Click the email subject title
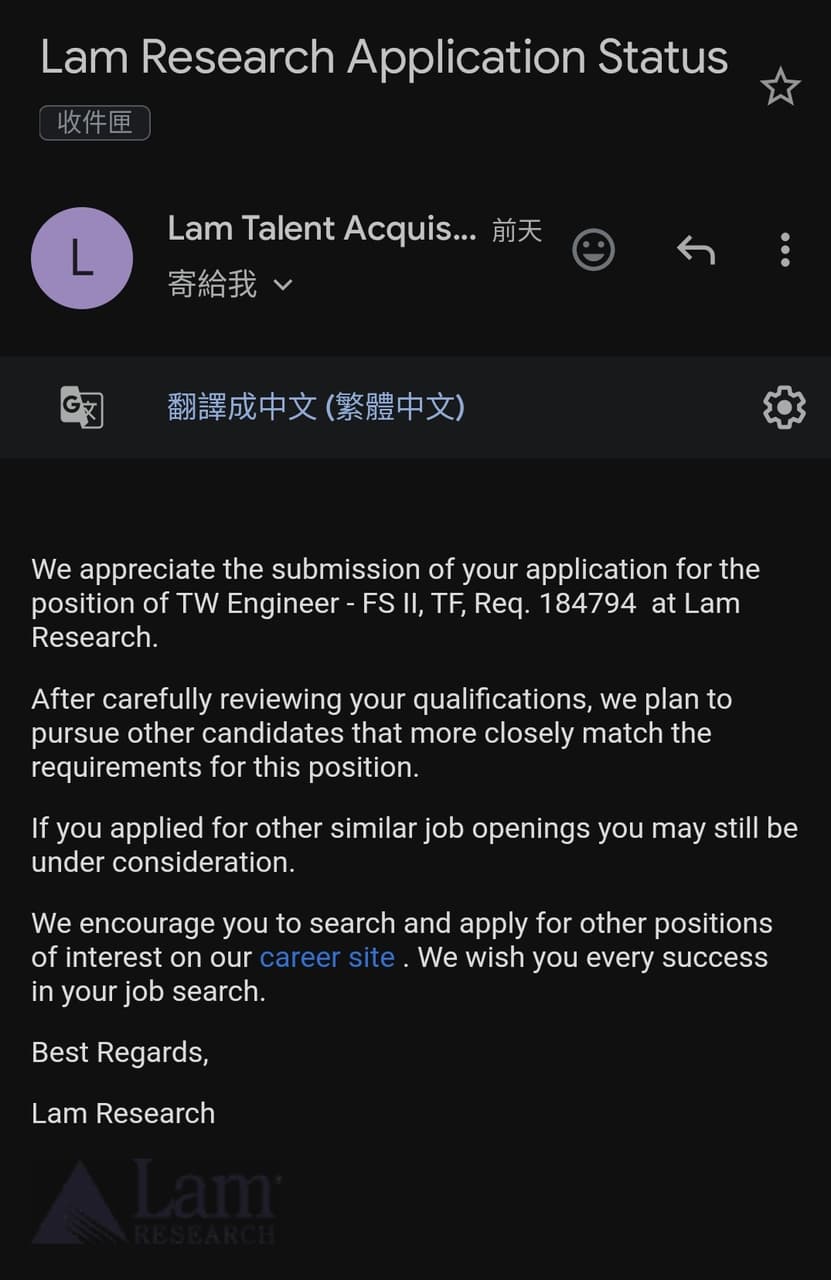Viewport: 831px width, 1280px height. [x=383, y=57]
